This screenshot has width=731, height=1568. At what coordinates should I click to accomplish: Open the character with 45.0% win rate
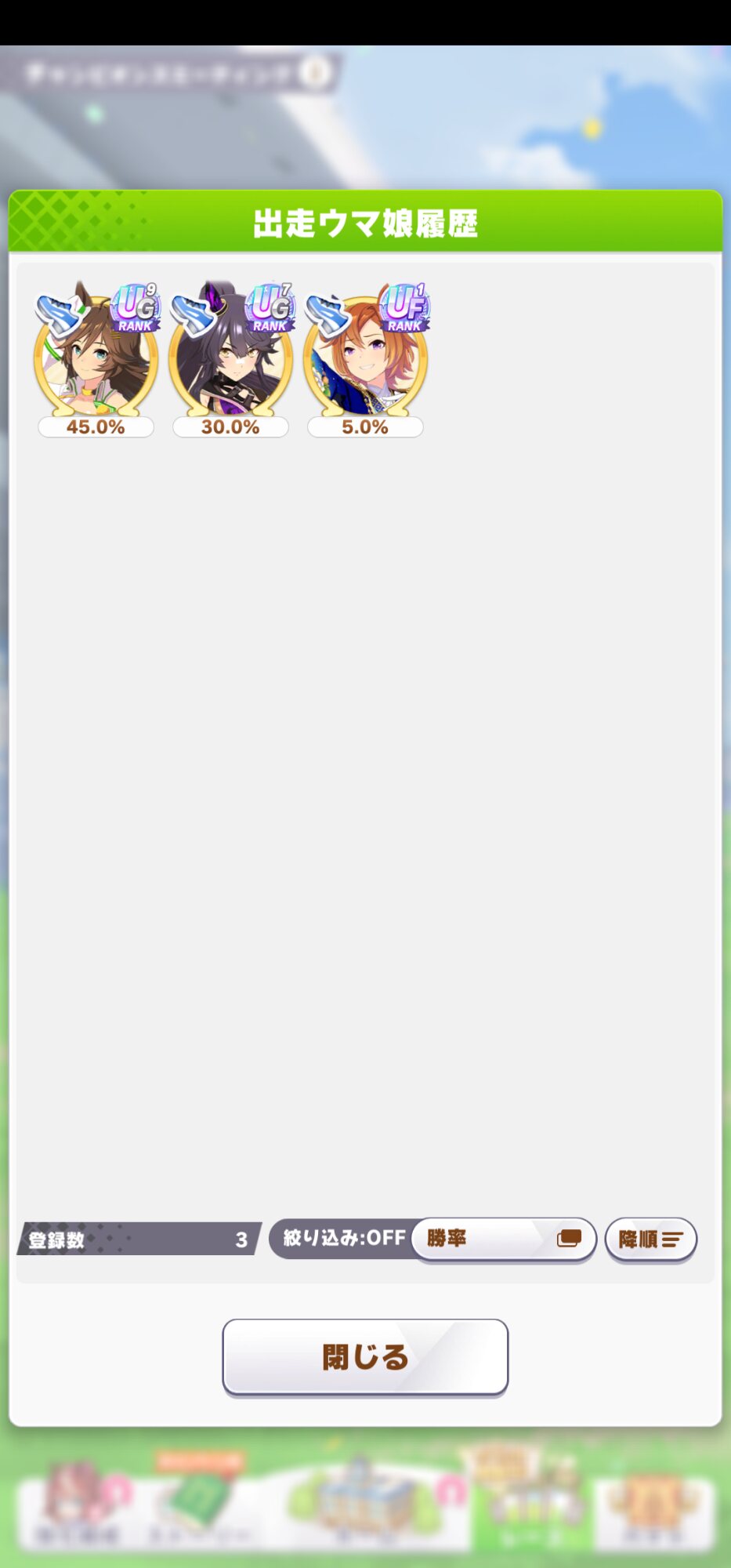tap(96, 358)
